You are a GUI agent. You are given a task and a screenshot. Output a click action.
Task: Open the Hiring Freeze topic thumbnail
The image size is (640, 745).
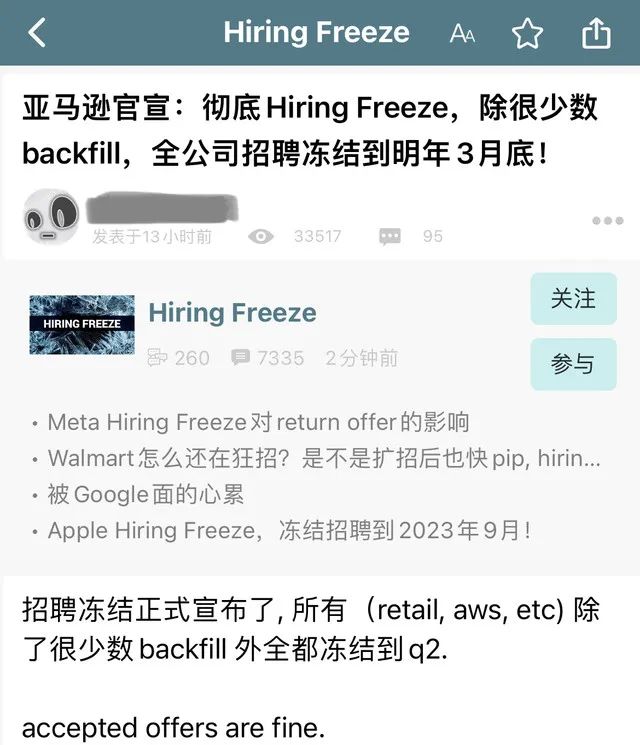(x=82, y=324)
